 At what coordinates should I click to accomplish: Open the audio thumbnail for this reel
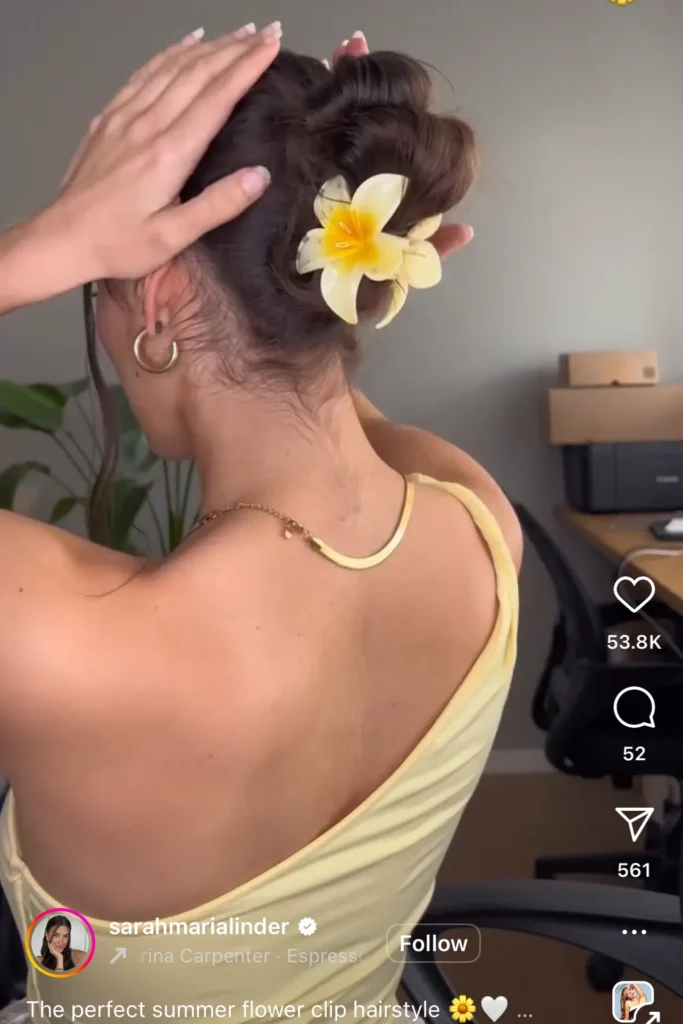tap(634, 1002)
